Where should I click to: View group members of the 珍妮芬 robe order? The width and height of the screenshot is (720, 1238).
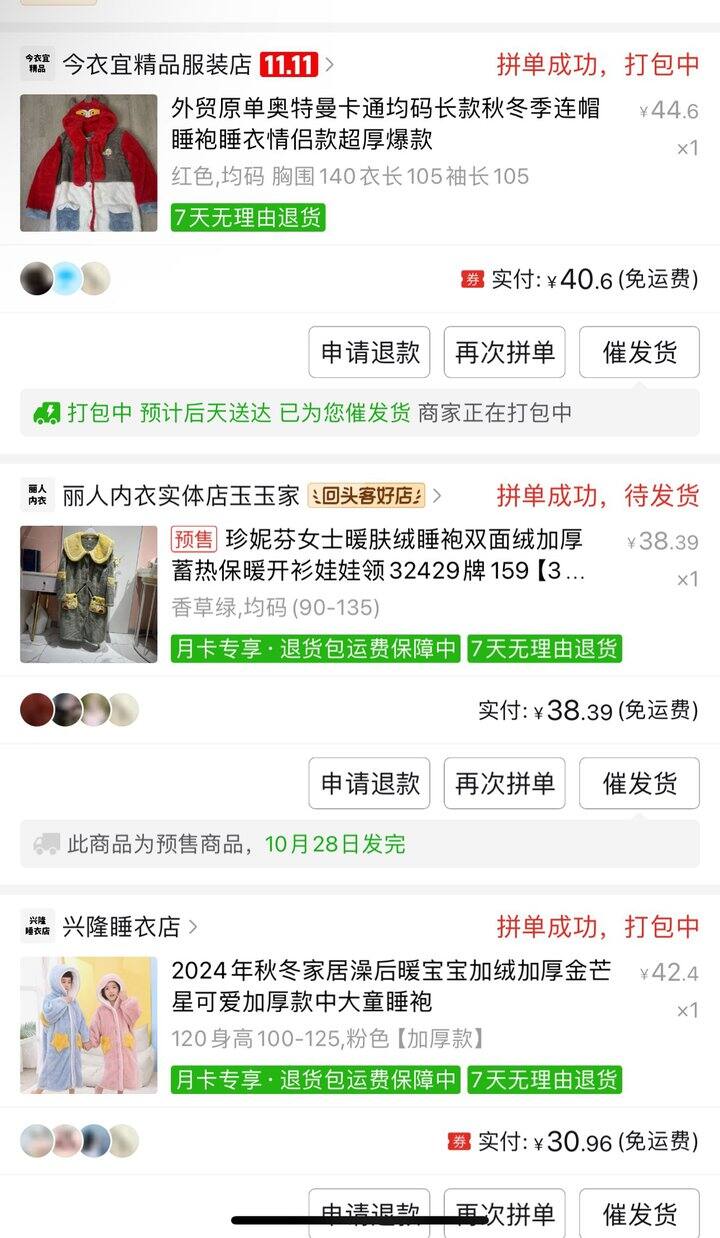tap(79, 710)
